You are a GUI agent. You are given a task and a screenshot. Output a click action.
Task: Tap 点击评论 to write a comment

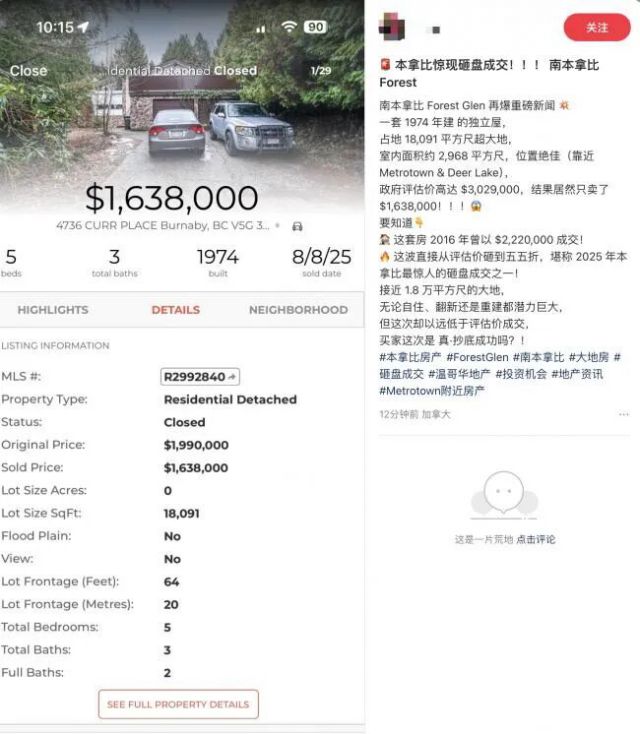[x=535, y=540]
